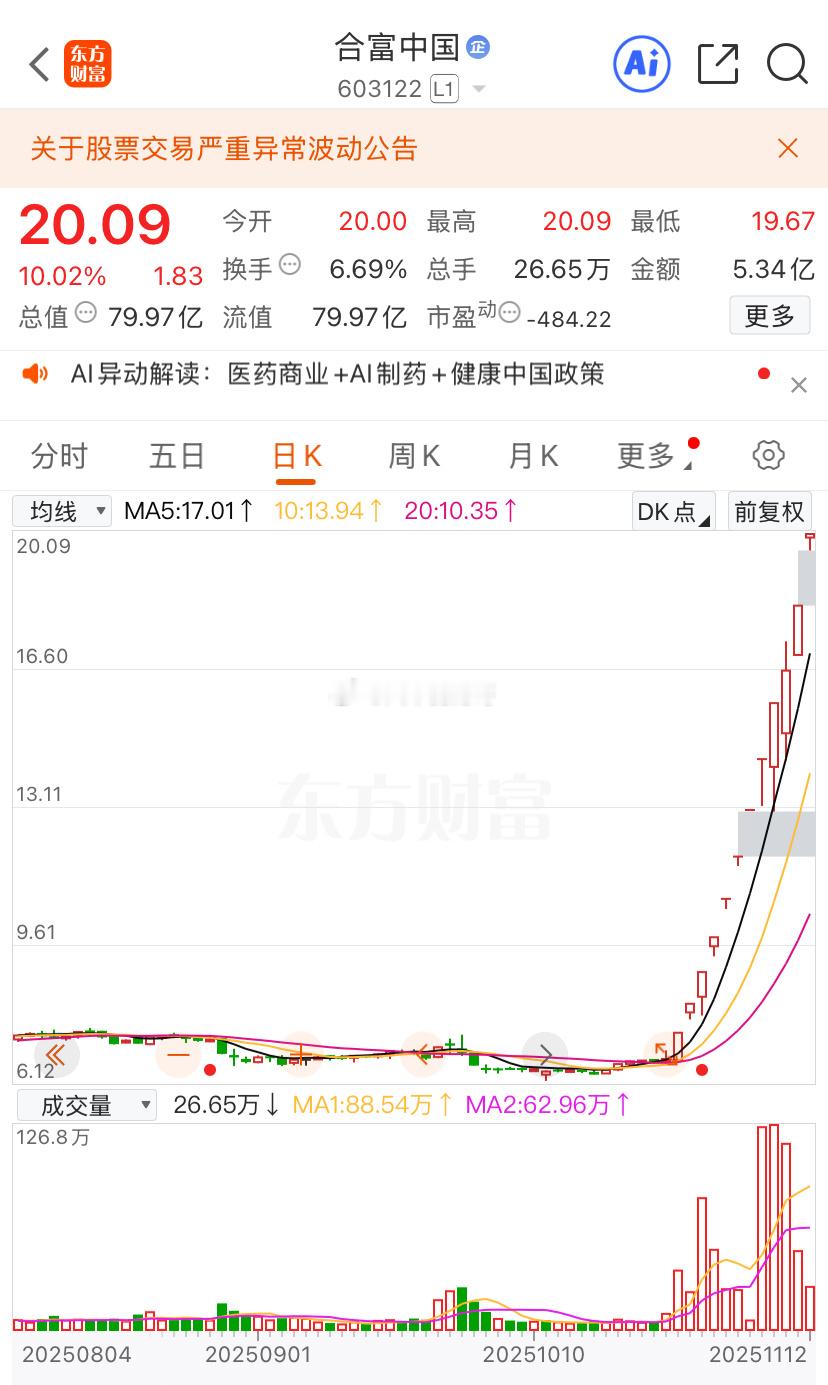Zoom out the K-line chart with the minus control
This screenshot has width=828, height=1385.
pyautogui.click(x=178, y=1055)
